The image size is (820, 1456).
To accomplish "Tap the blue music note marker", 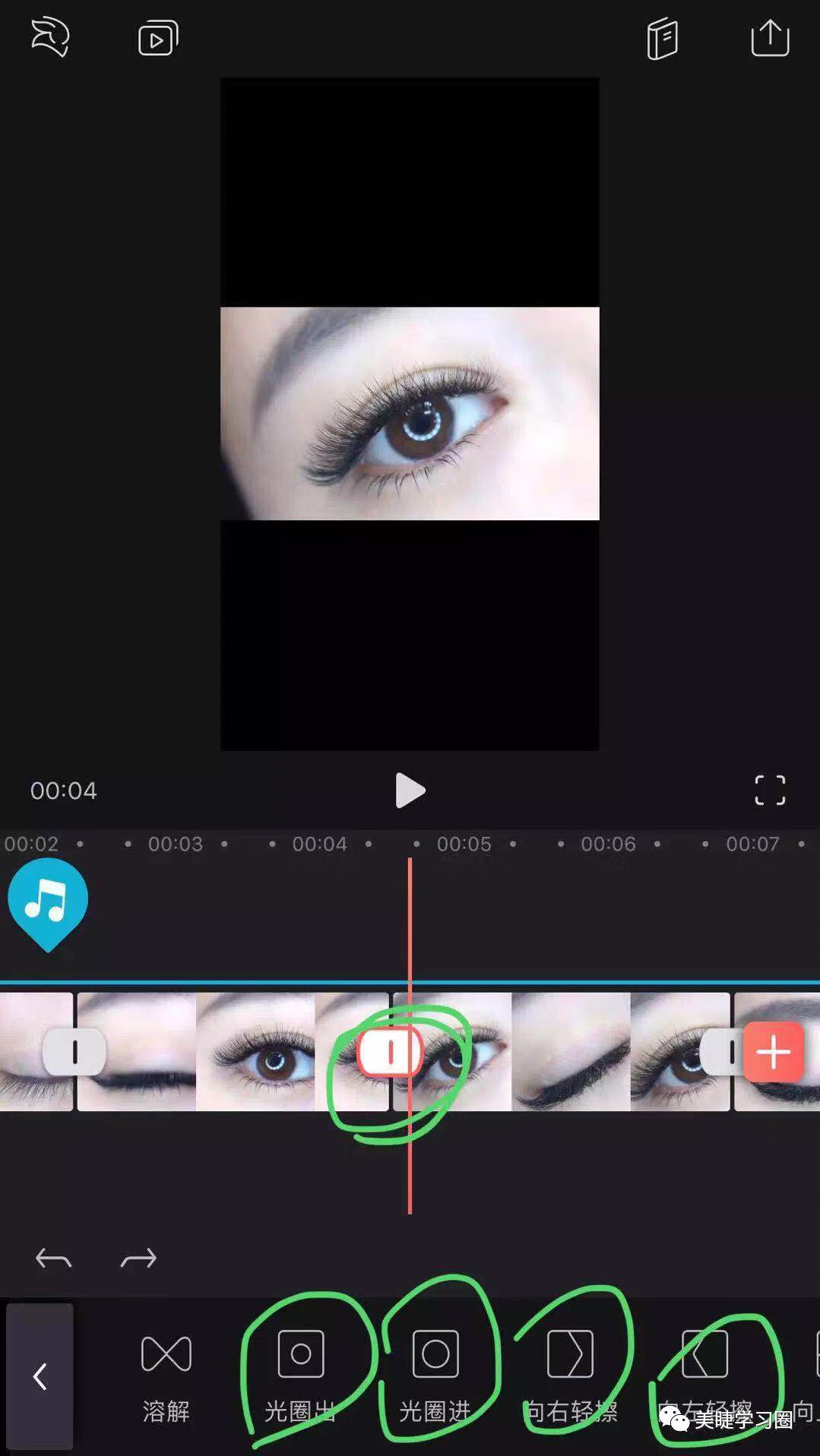I will 48,901.
